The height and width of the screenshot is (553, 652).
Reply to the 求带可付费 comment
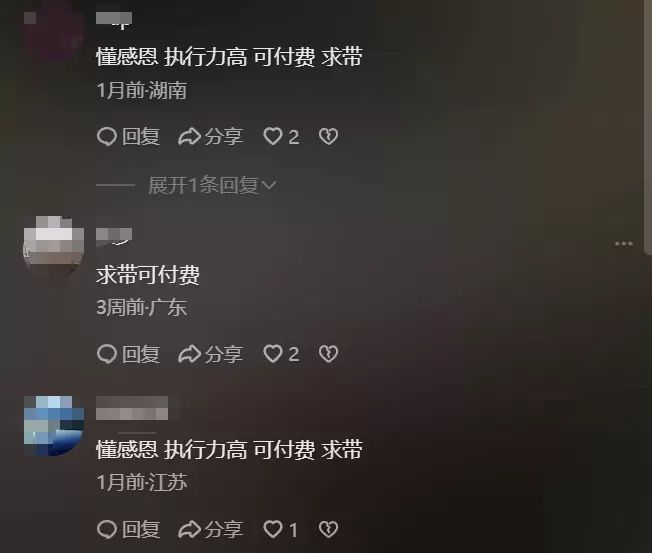tap(128, 354)
